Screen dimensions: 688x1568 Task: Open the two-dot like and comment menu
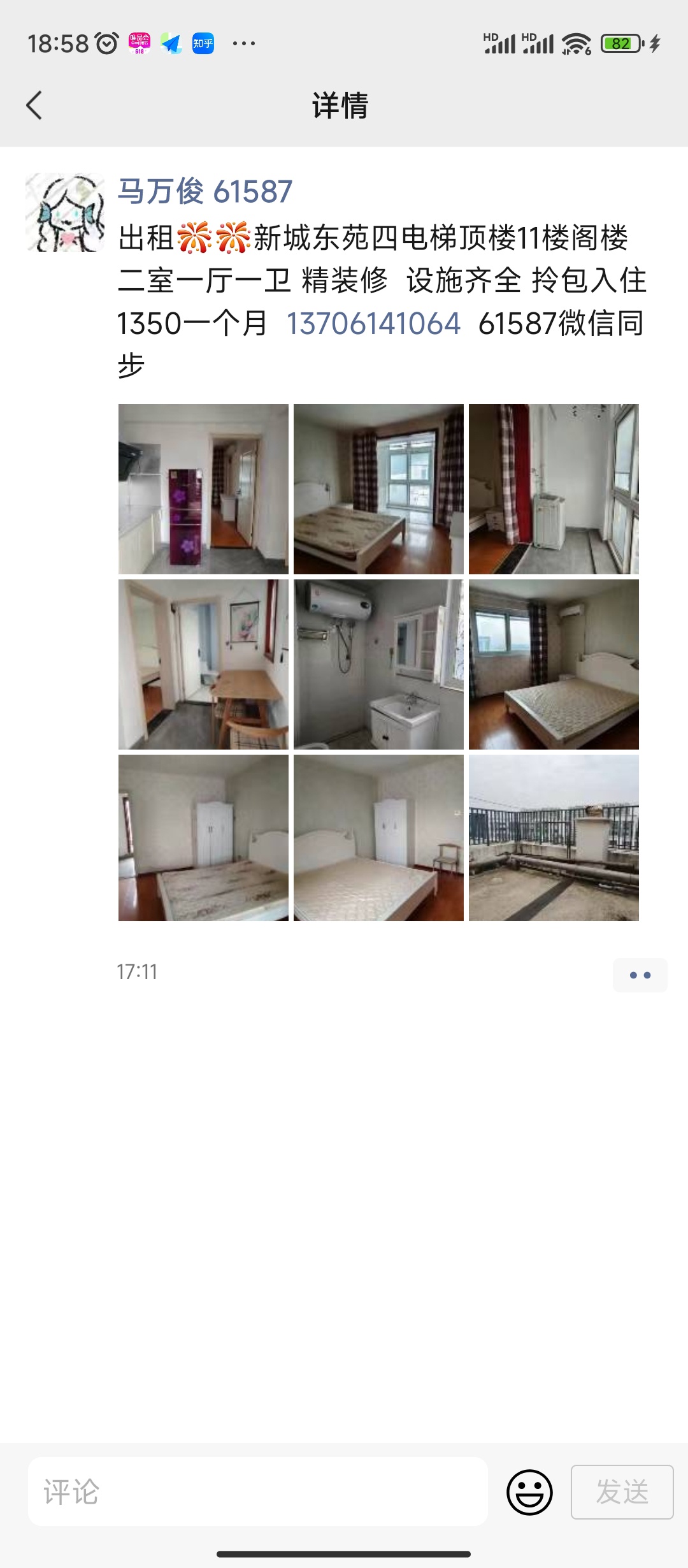point(640,975)
